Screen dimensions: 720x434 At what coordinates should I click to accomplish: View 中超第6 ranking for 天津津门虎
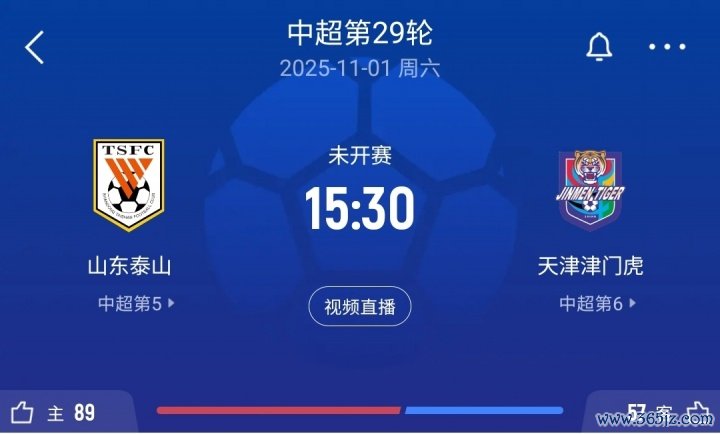pos(597,303)
